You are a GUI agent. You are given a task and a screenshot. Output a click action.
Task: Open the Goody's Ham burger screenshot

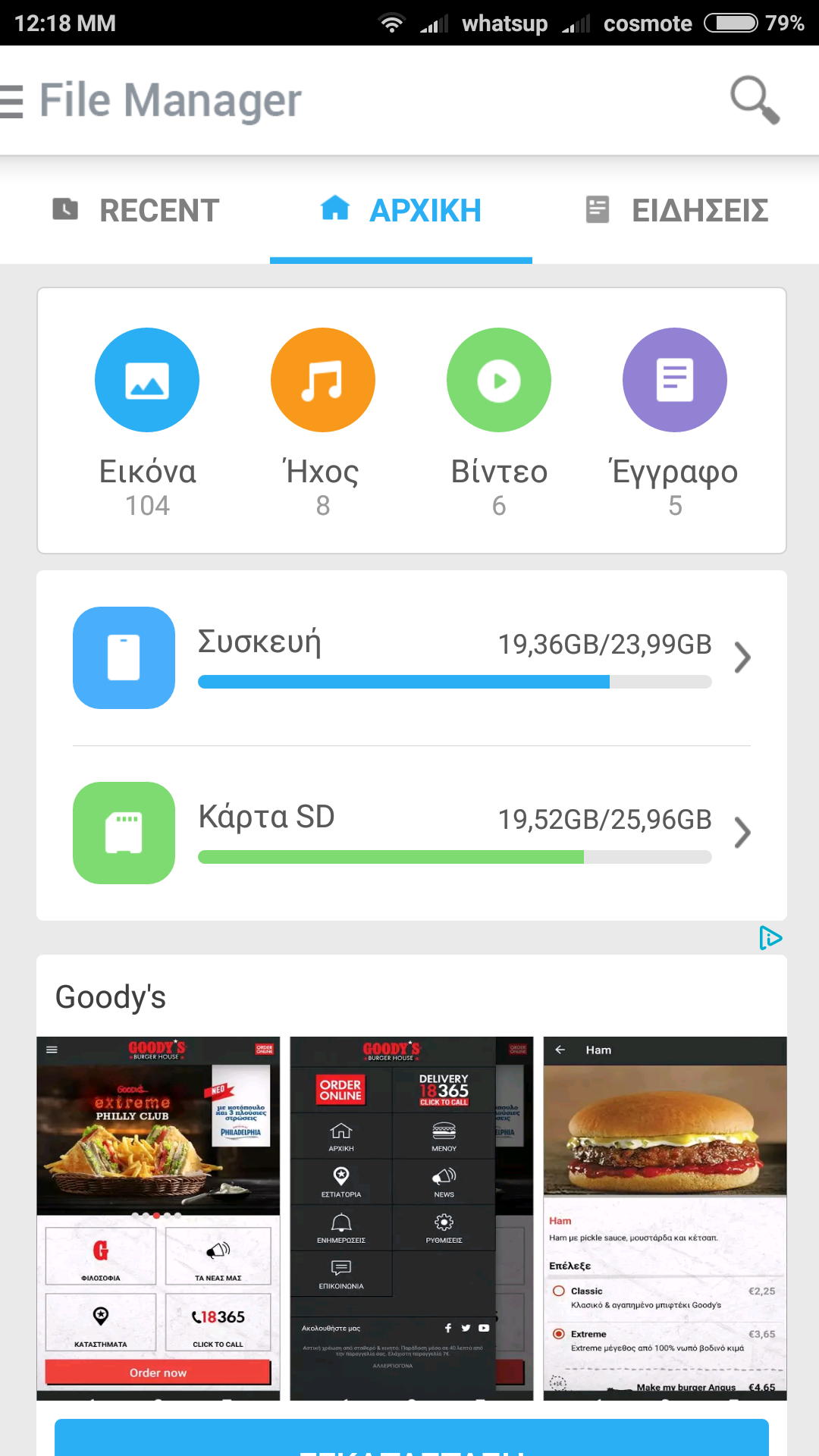tap(665, 1218)
